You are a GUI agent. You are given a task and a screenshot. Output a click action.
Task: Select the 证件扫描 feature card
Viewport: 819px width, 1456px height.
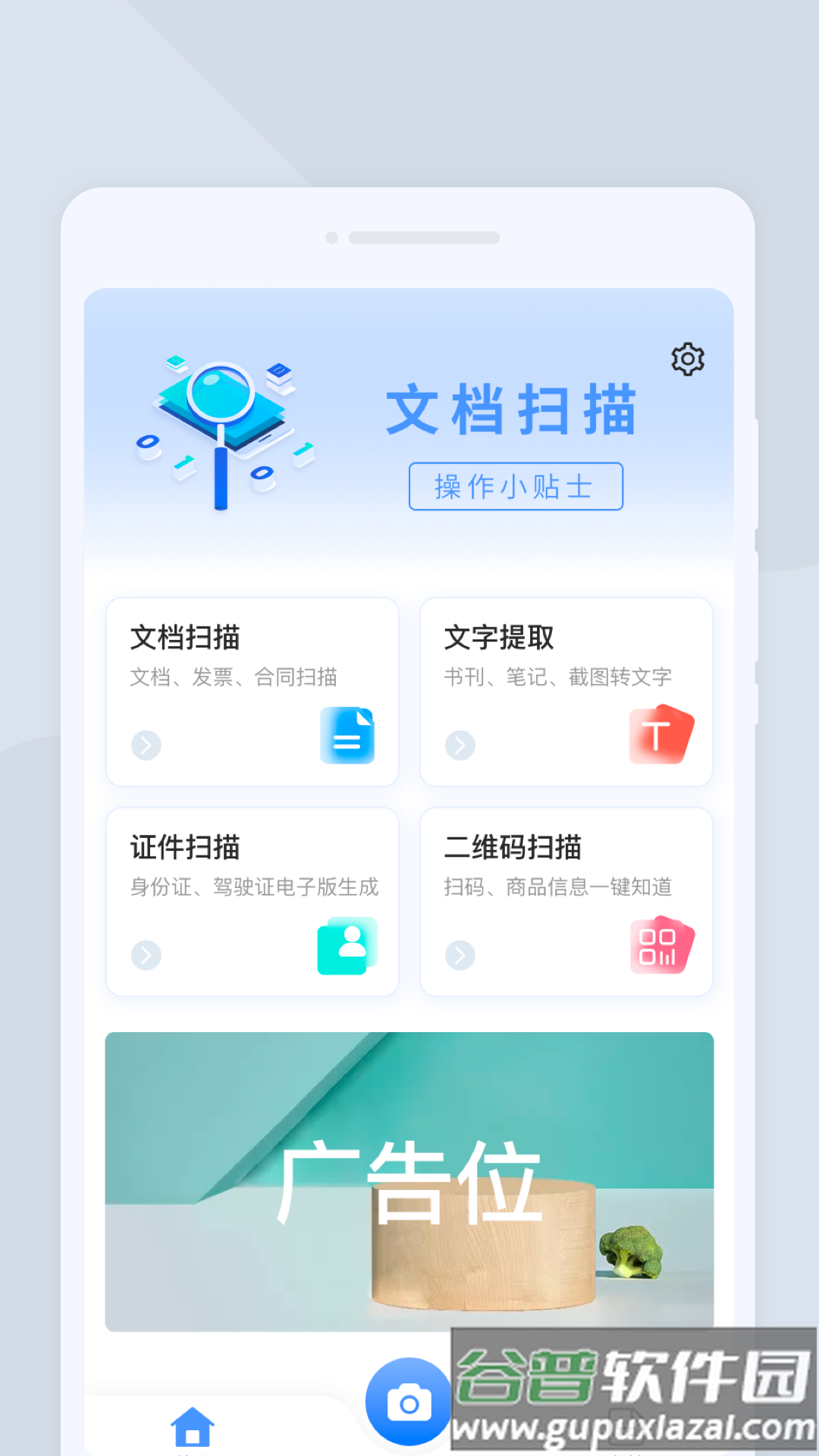(253, 899)
